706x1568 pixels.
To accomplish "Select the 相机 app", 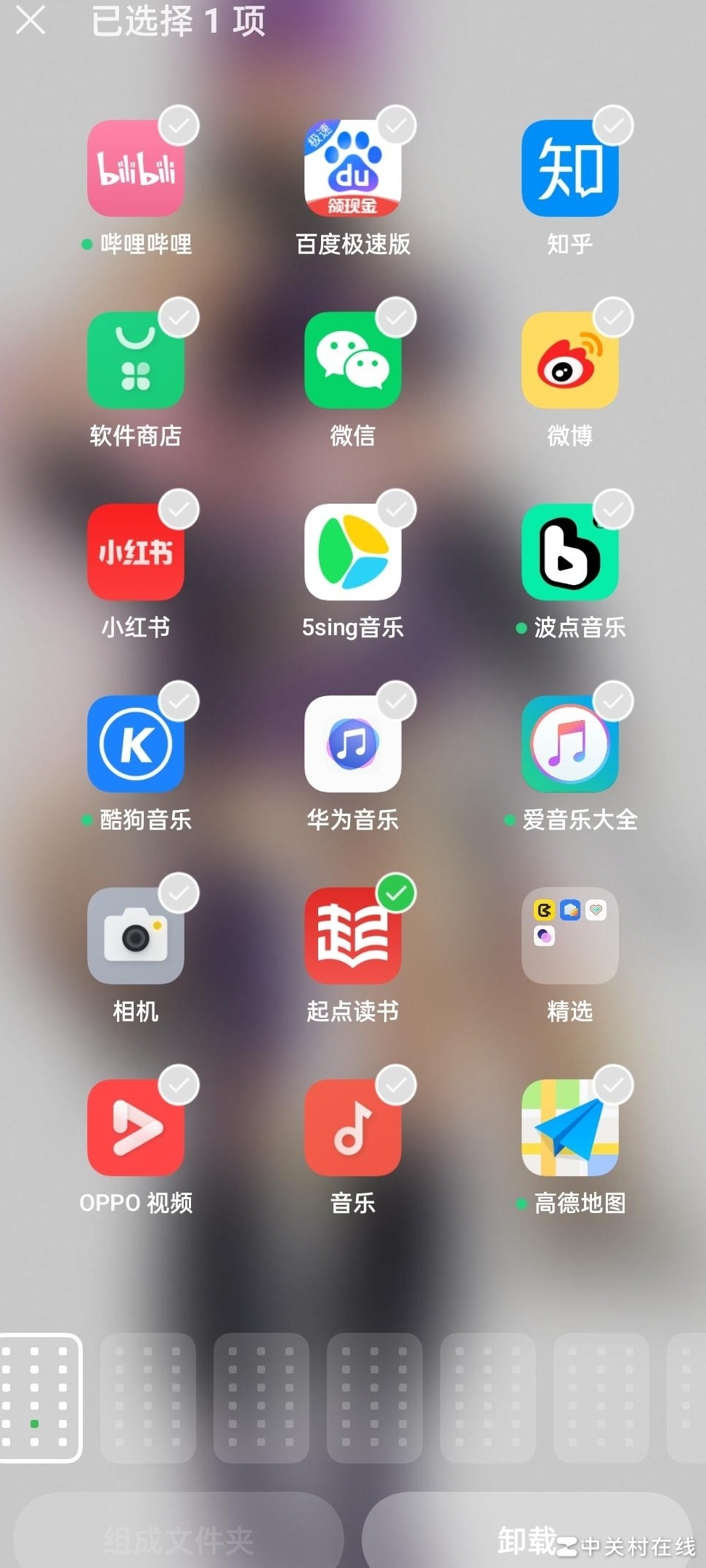I will [x=136, y=935].
